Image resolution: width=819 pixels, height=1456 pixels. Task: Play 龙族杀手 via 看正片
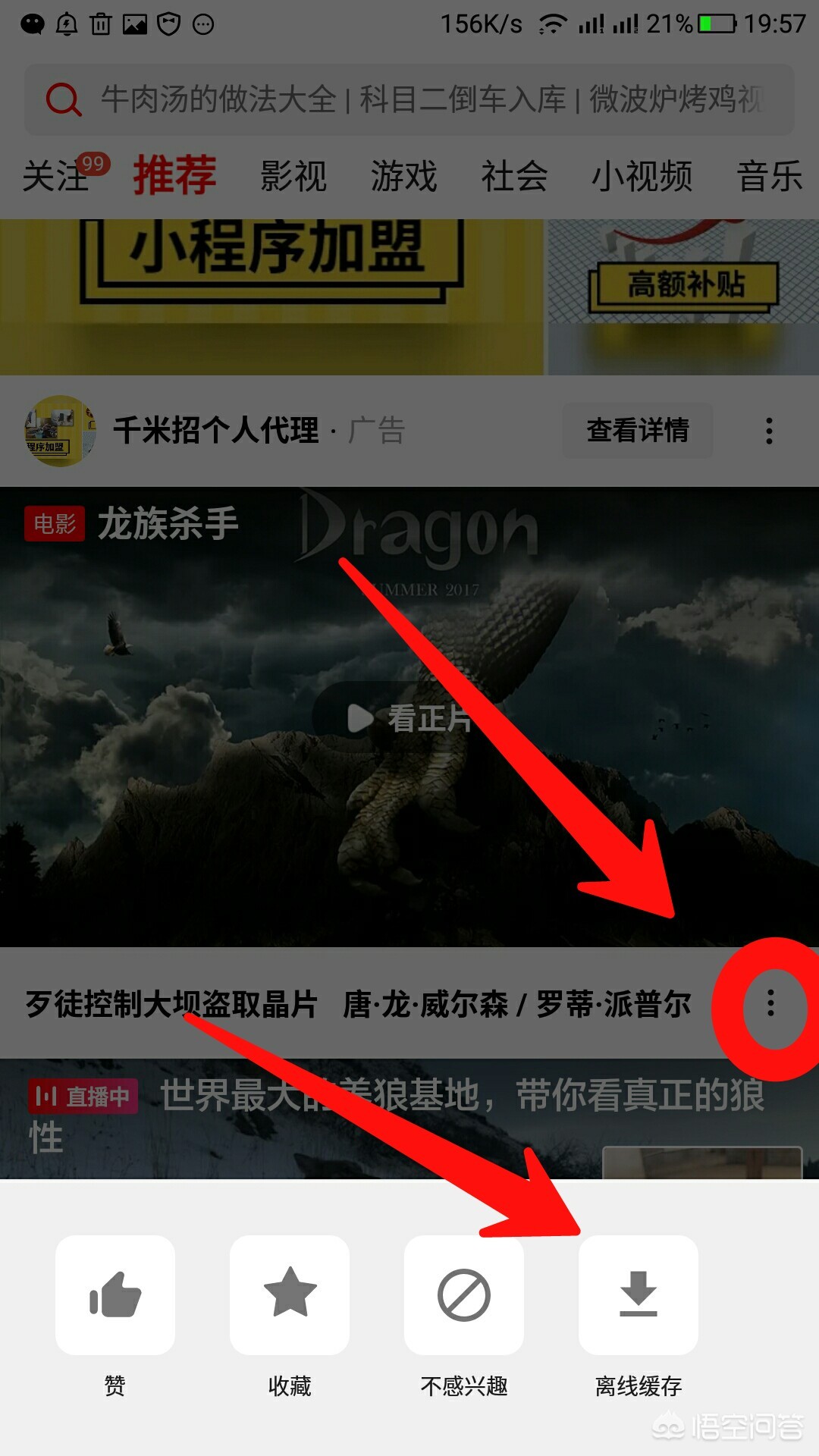tap(409, 717)
